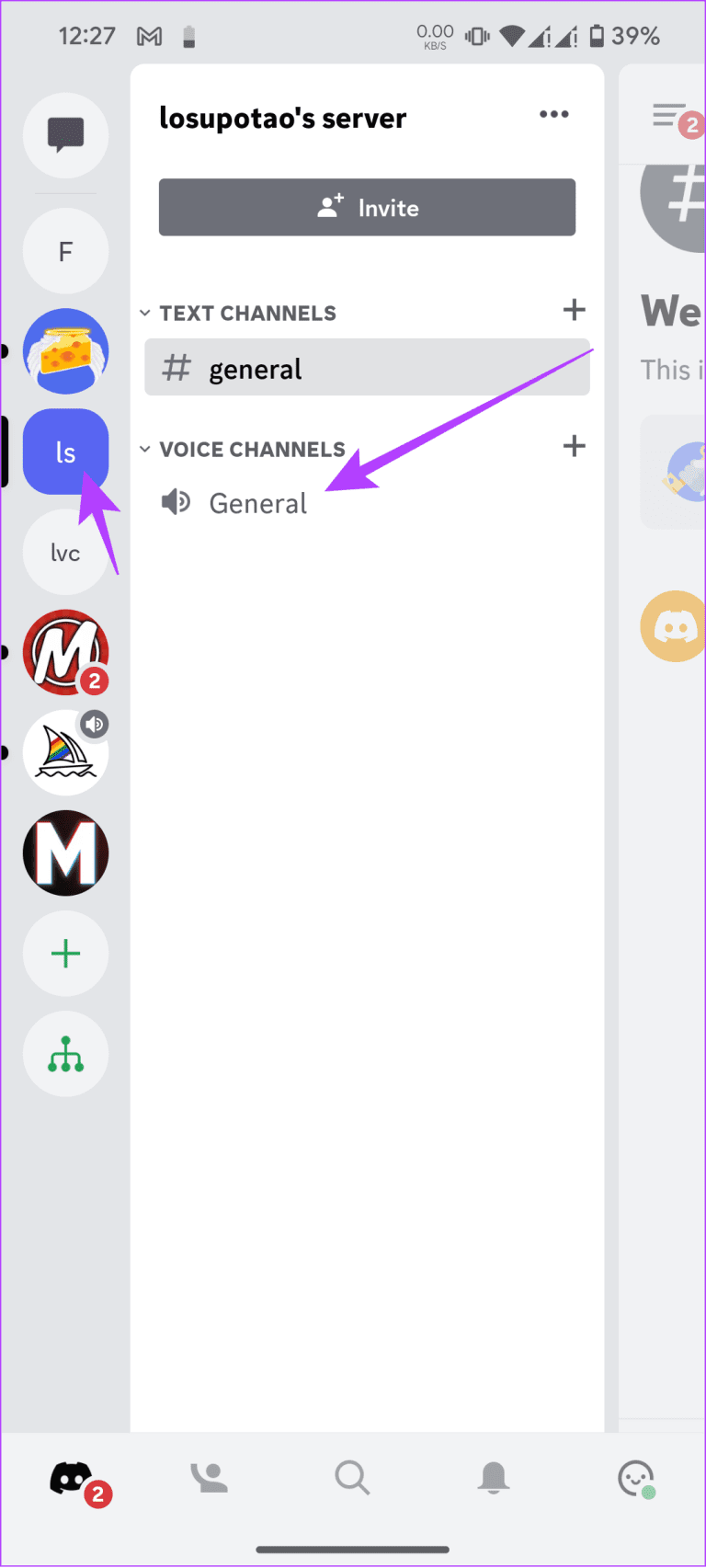Open the black M server

(x=65, y=853)
